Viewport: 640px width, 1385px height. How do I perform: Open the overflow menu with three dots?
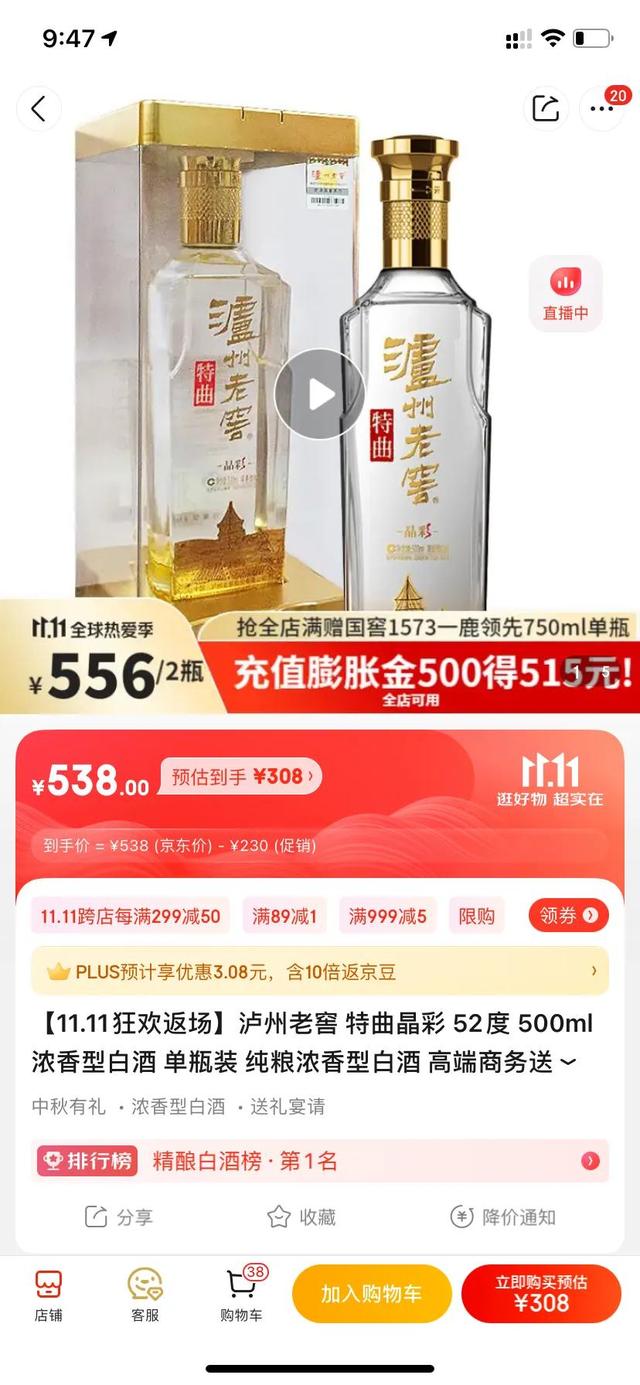click(x=602, y=109)
